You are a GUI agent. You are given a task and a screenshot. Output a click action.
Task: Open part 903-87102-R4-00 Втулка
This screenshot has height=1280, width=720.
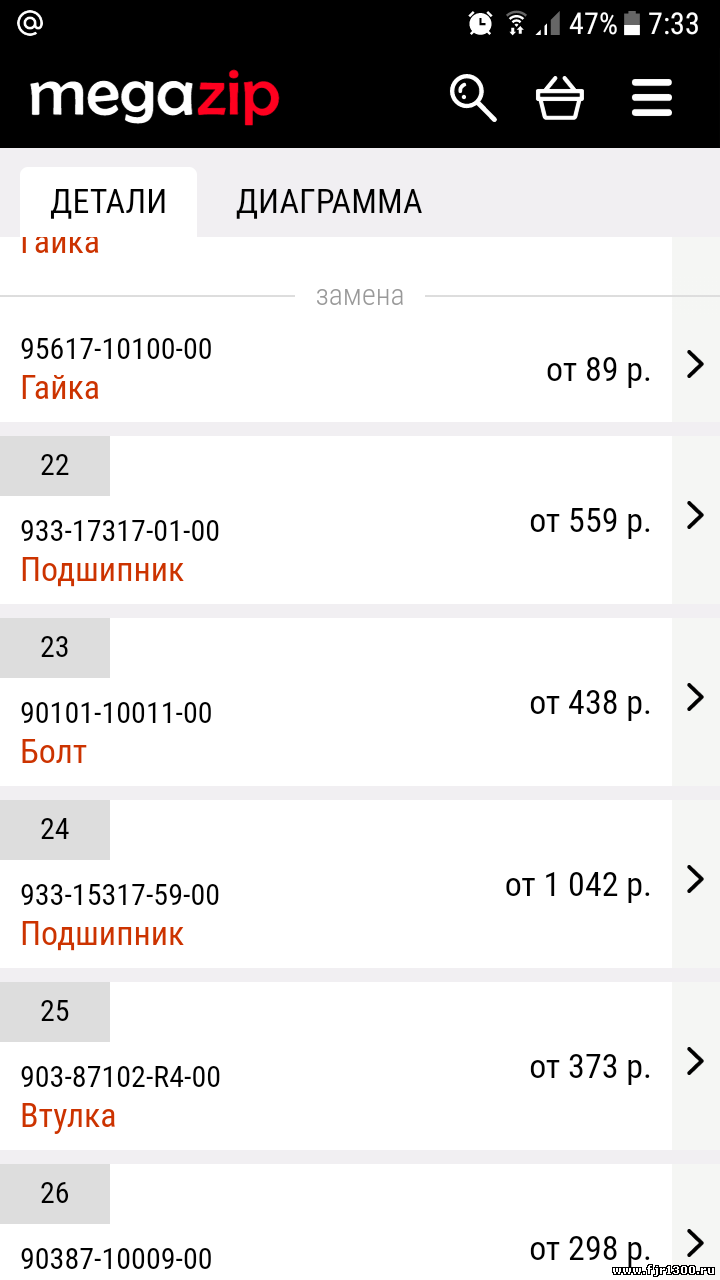[360, 1066]
